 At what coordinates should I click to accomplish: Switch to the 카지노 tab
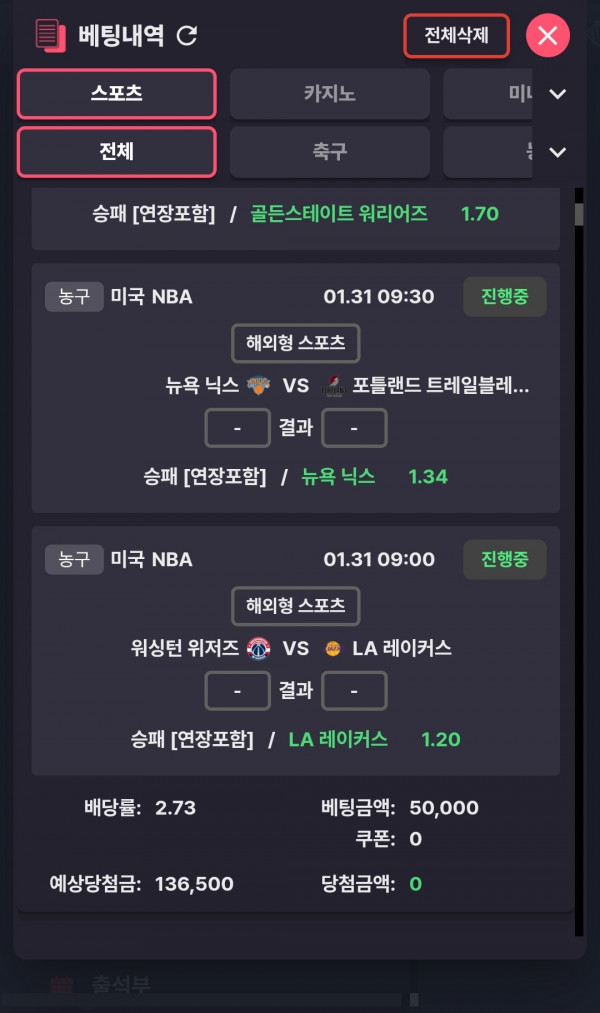(x=329, y=94)
